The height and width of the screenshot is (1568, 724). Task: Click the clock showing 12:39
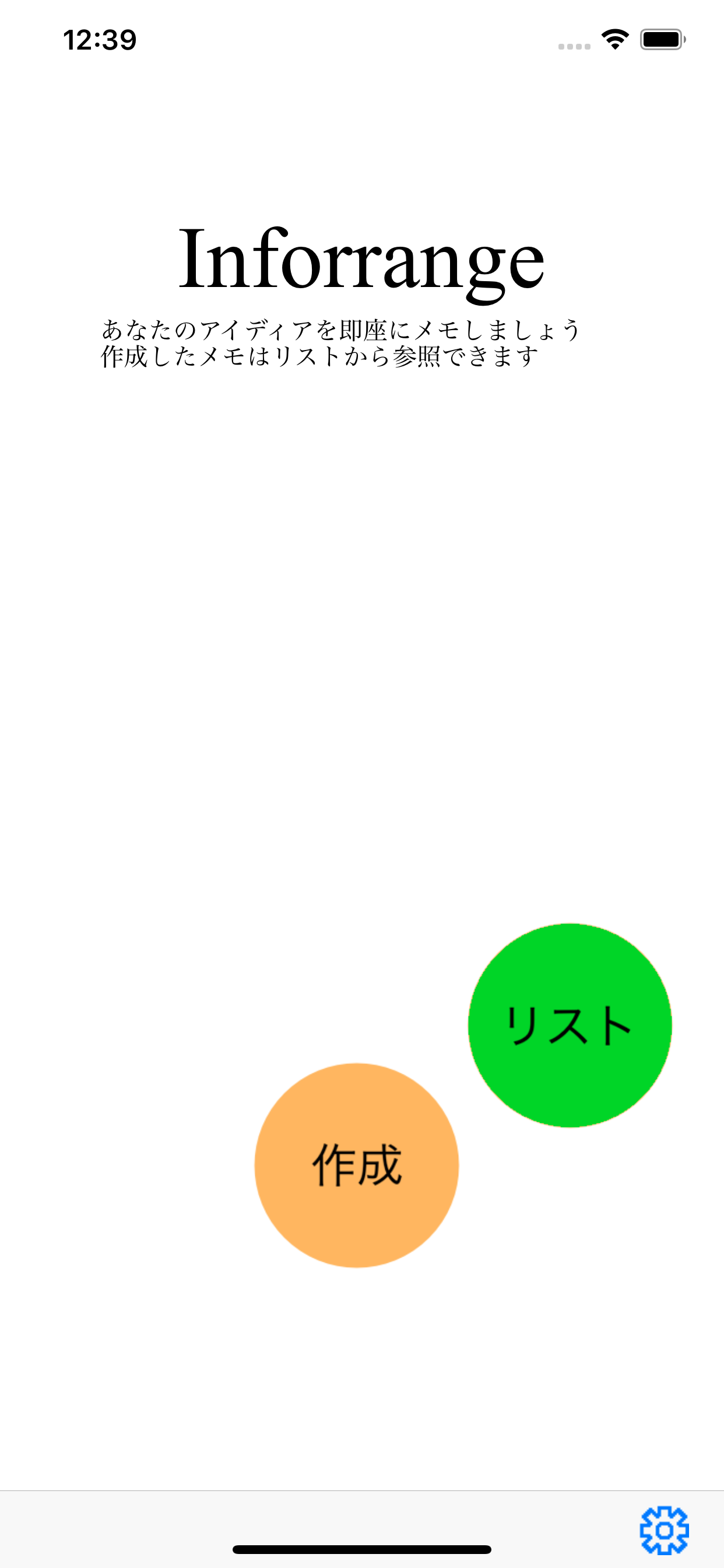coord(101,38)
